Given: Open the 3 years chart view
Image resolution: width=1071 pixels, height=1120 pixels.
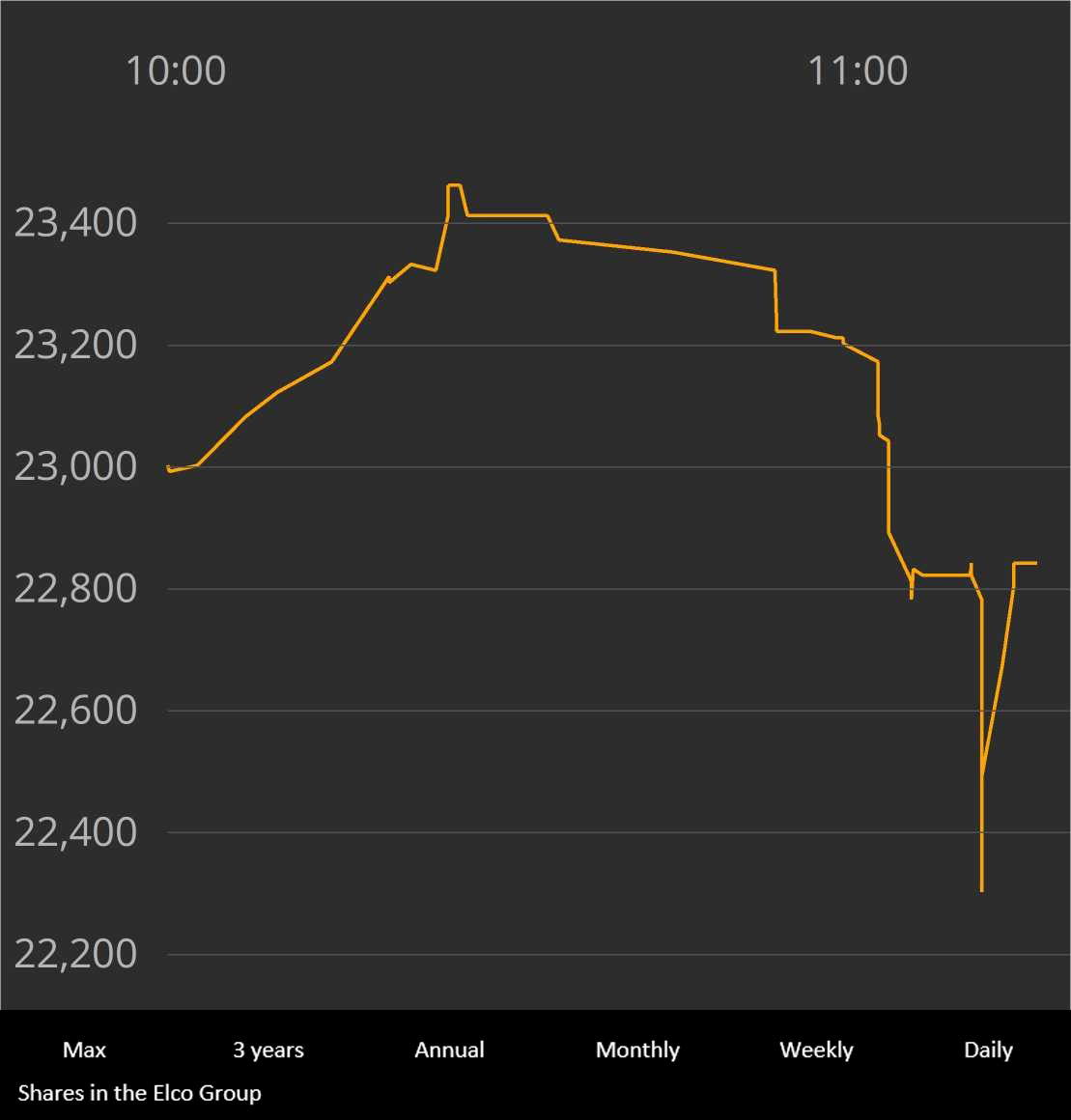Looking at the screenshot, I should pyautogui.click(x=268, y=1050).
